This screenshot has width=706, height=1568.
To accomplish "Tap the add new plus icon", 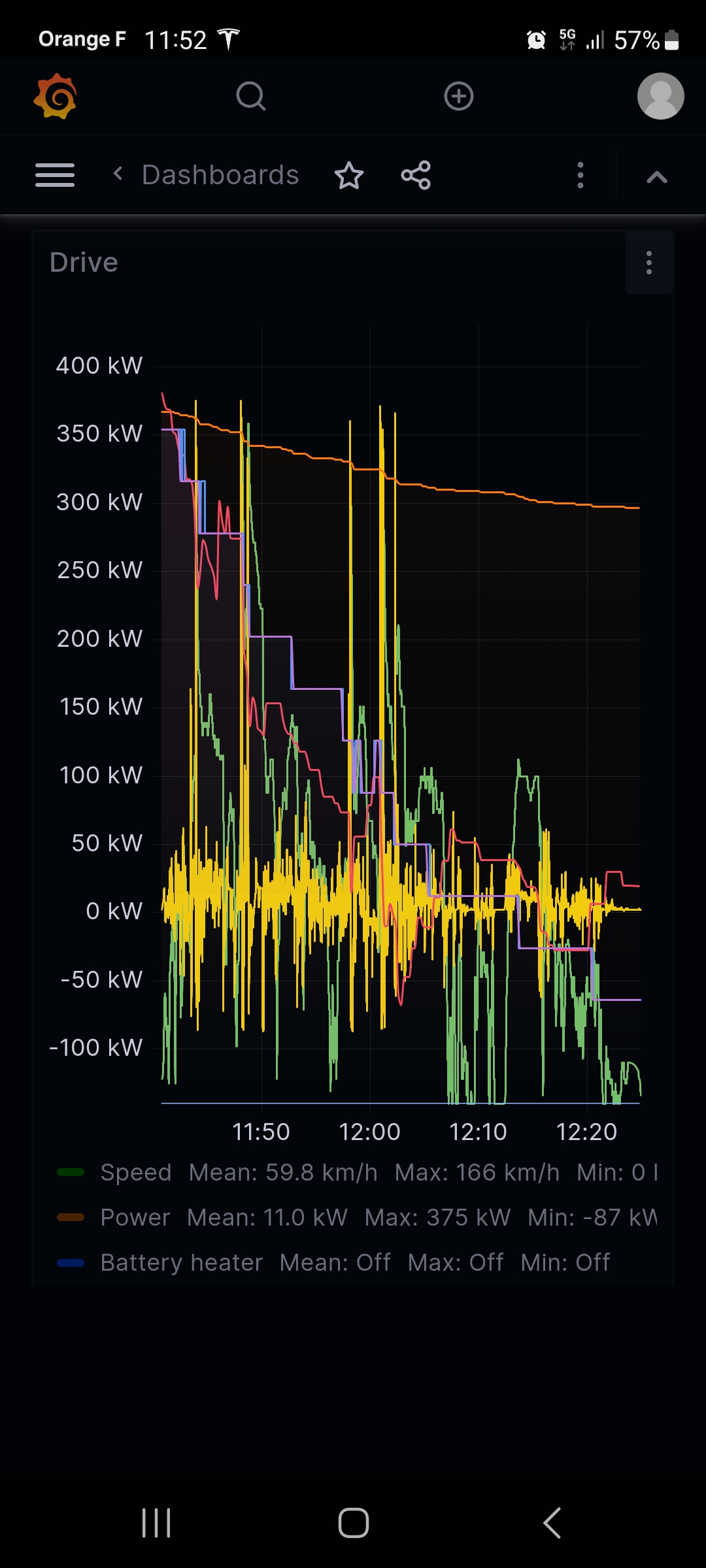I will pos(459,96).
